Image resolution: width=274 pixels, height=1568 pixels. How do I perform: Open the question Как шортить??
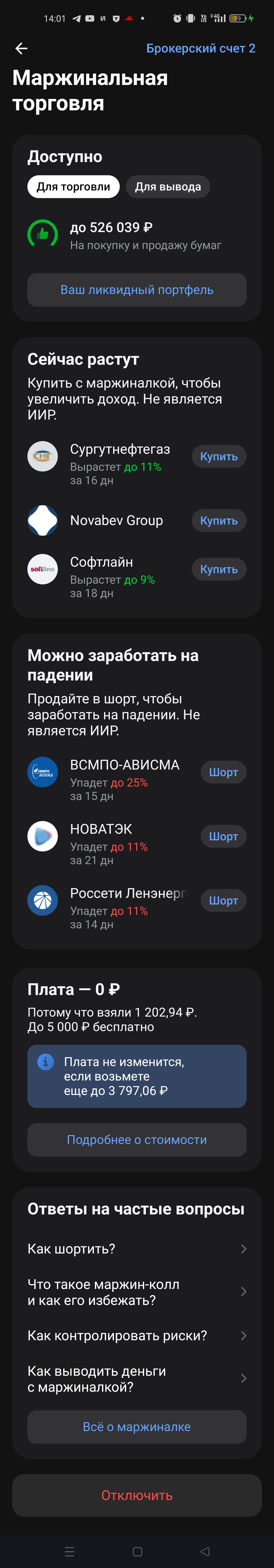coord(137,1248)
